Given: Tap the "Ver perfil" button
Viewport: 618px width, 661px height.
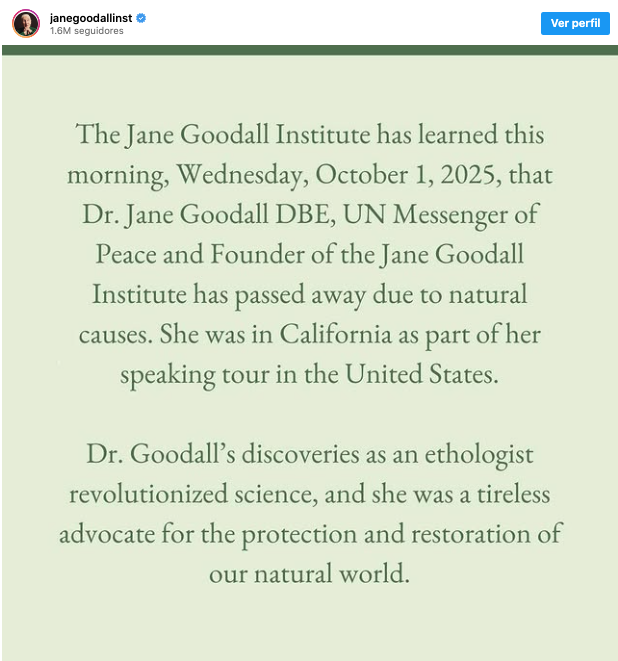Looking at the screenshot, I should (x=575, y=23).
